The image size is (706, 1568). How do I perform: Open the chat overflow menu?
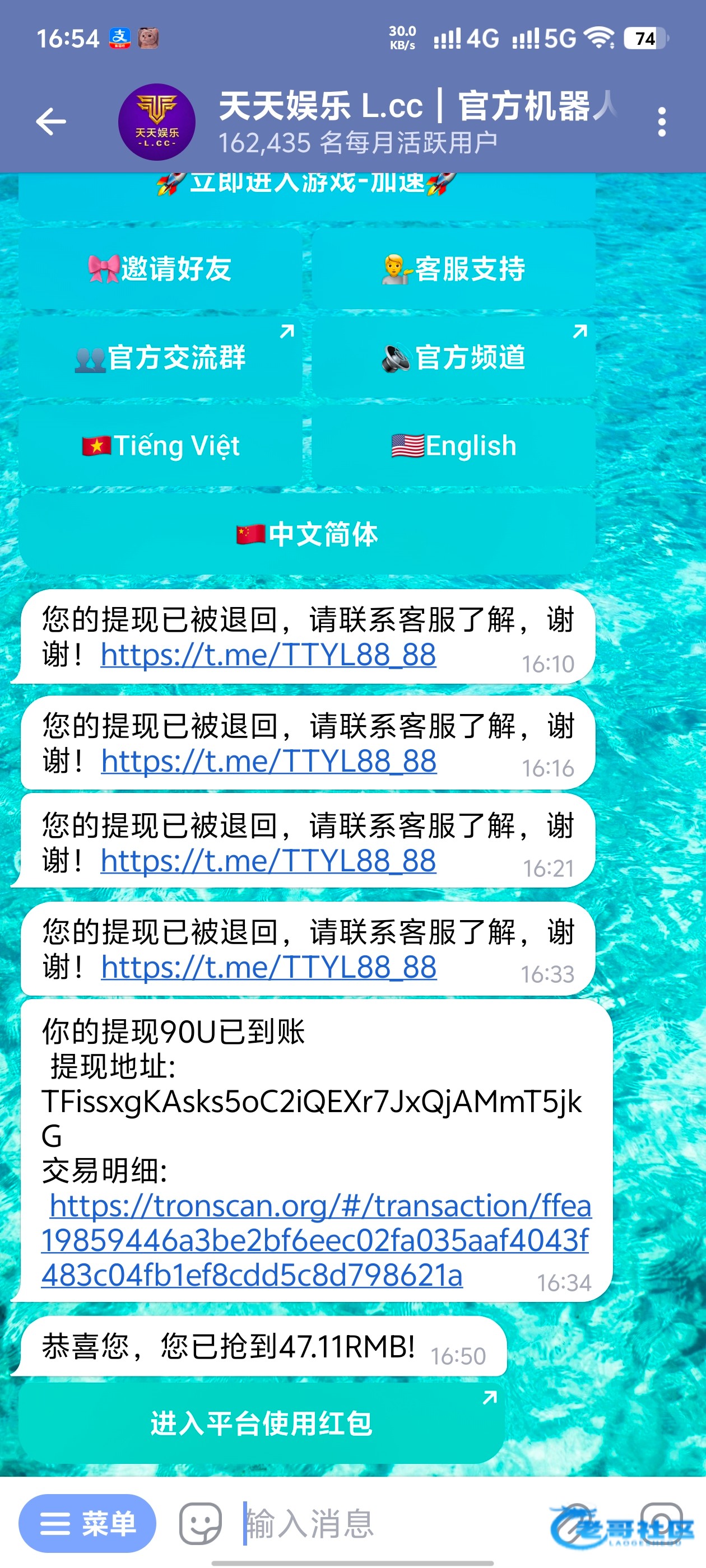pos(662,122)
